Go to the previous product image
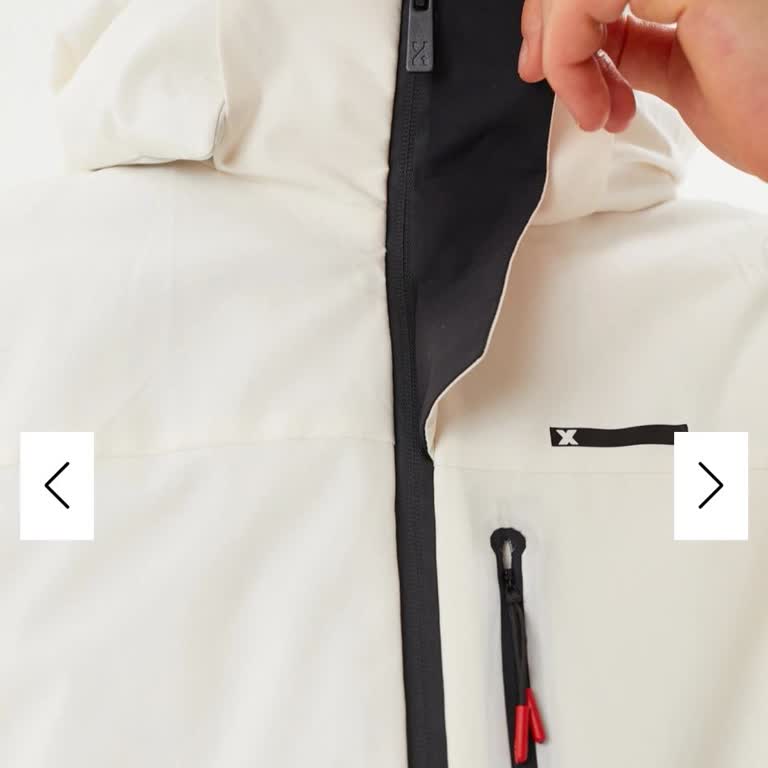The width and height of the screenshot is (768, 768). pos(57,486)
